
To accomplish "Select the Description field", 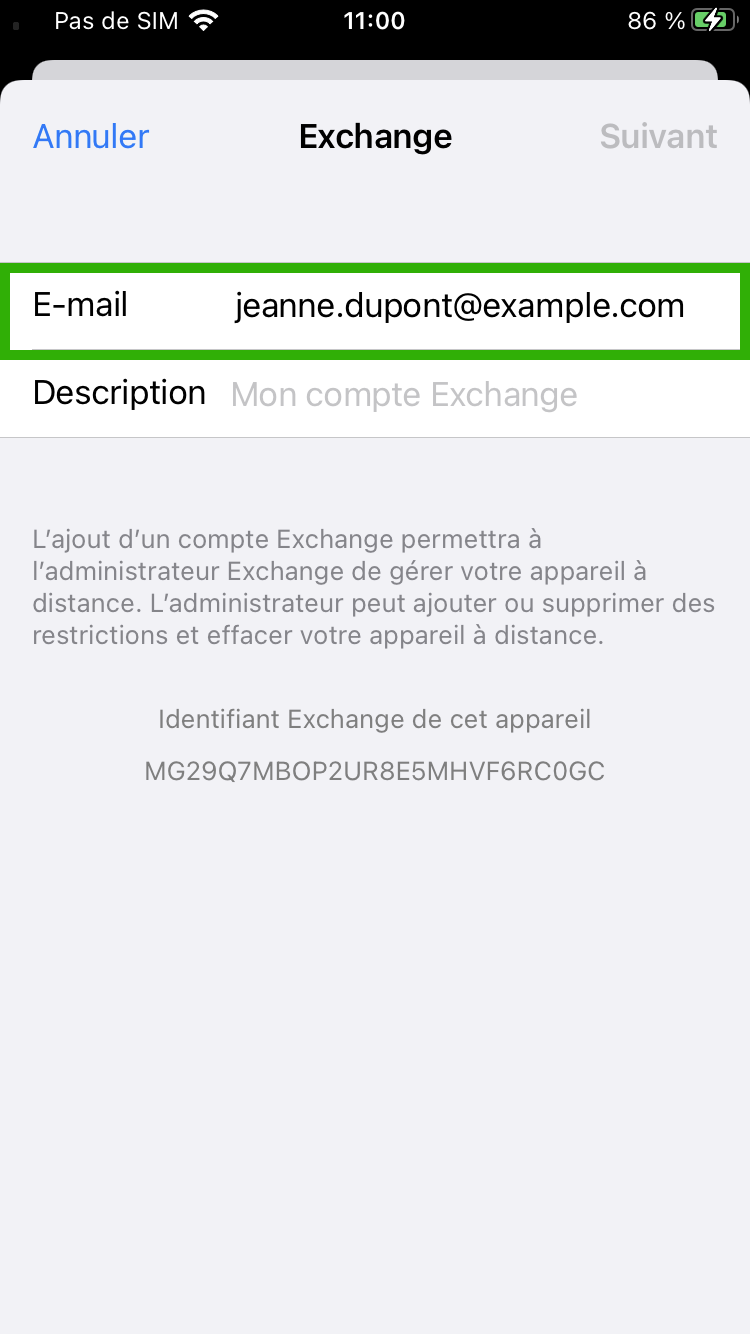I will tap(375, 394).
